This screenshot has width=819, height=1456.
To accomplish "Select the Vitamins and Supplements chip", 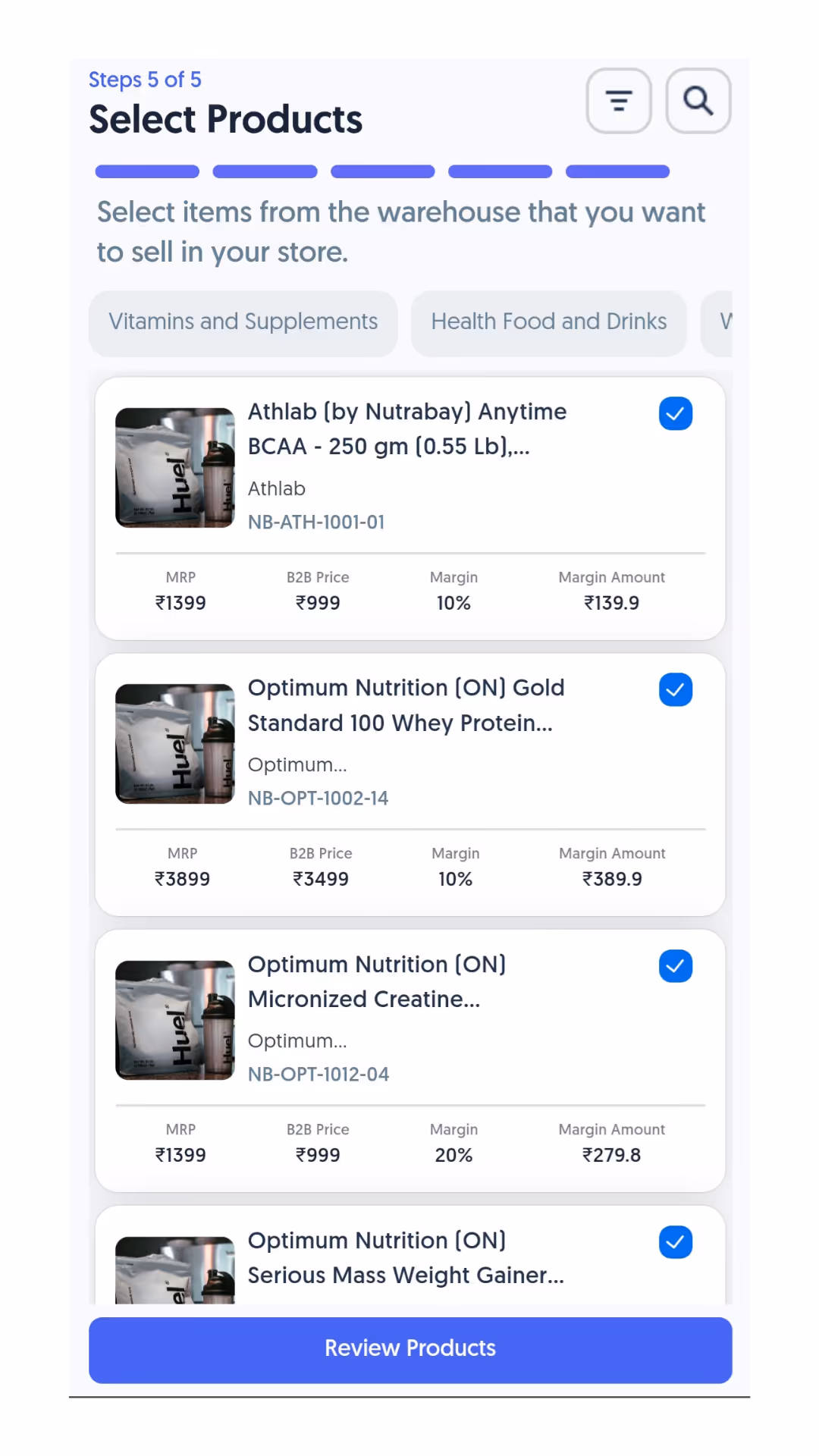I will pos(243,323).
